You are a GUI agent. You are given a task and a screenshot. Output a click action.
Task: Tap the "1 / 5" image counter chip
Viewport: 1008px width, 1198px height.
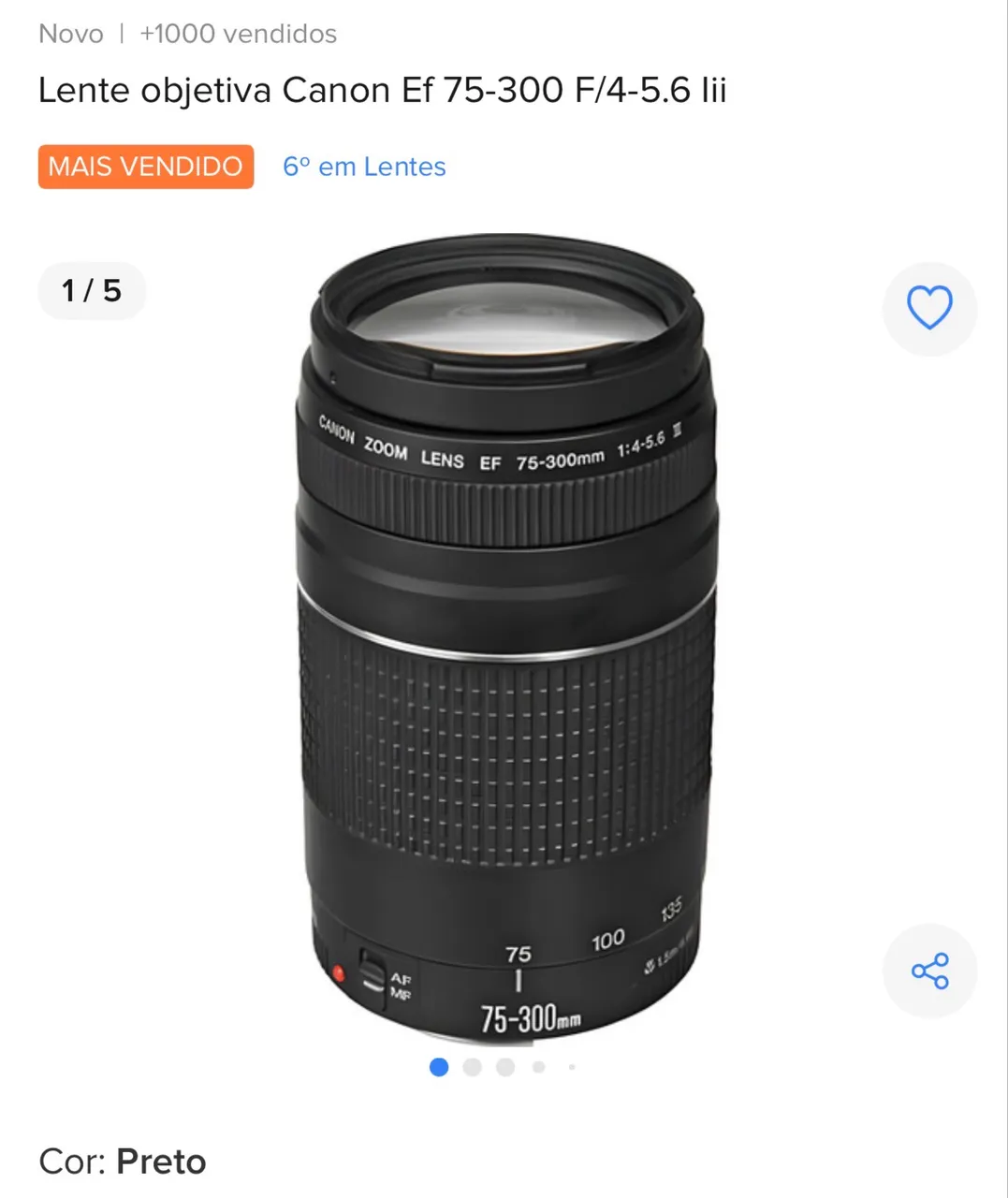(x=91, y=291)
